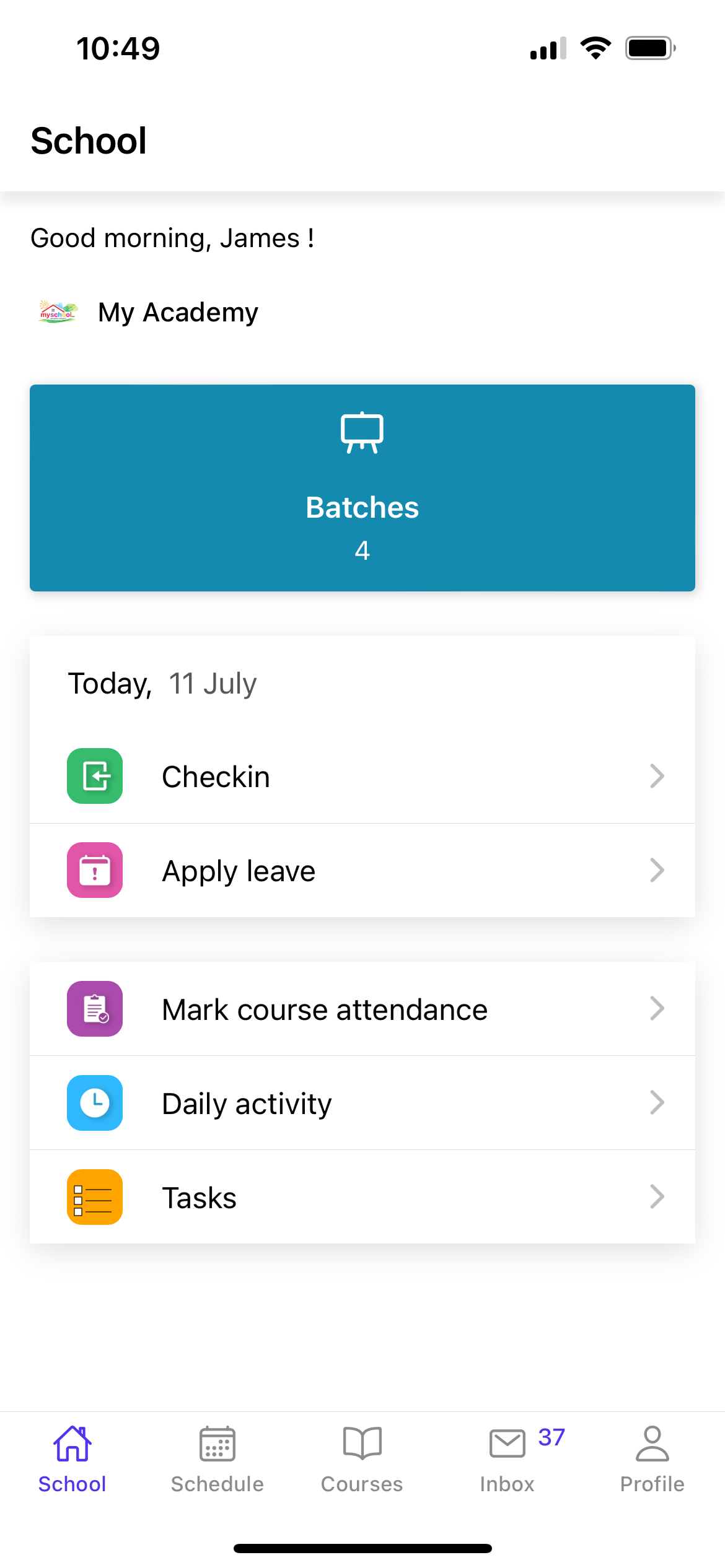This screenshot has height=1568, width=725.
Task: Open Mark course attendance
Action: [x=362, y=1009]
